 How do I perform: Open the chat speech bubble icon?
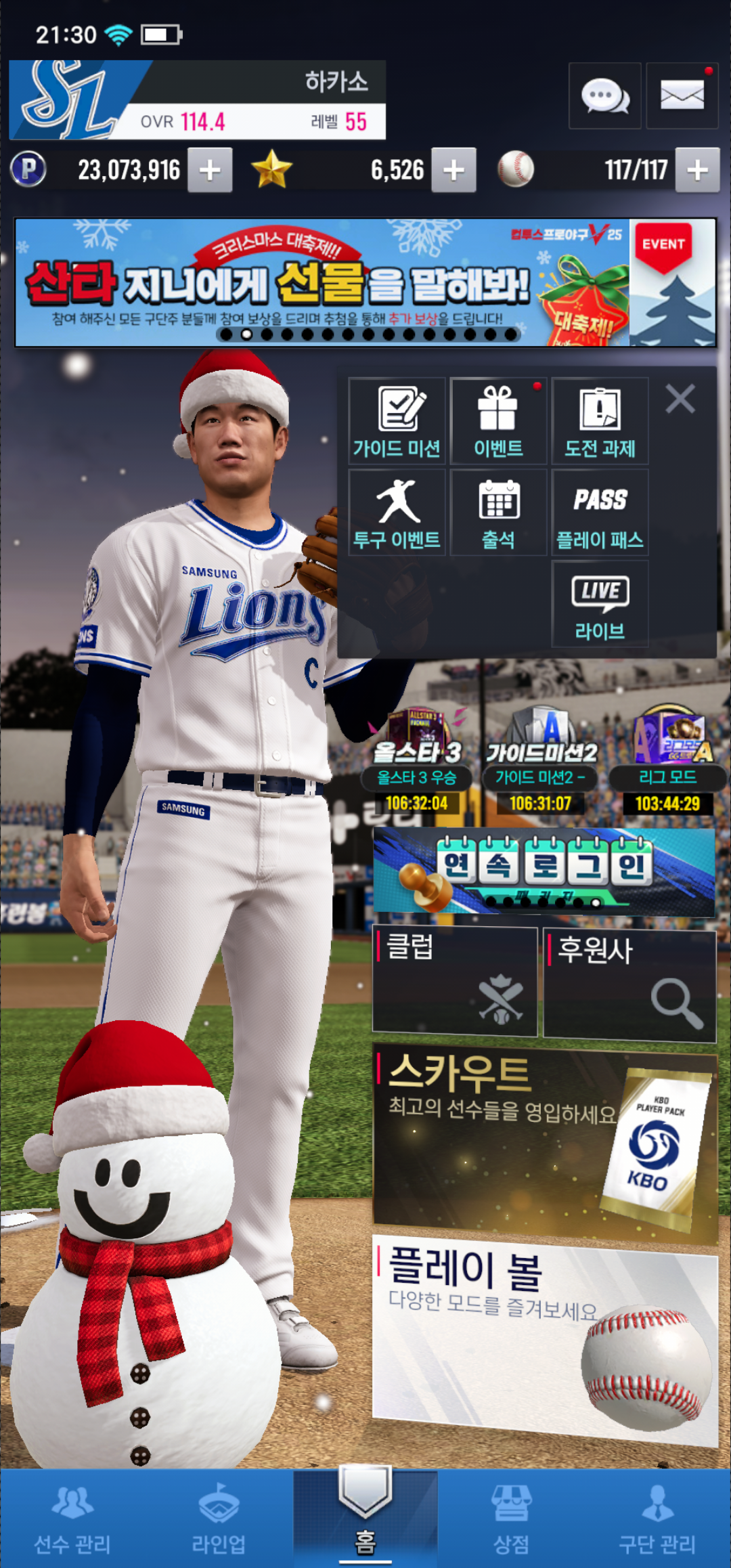click(x=604, y=96)
